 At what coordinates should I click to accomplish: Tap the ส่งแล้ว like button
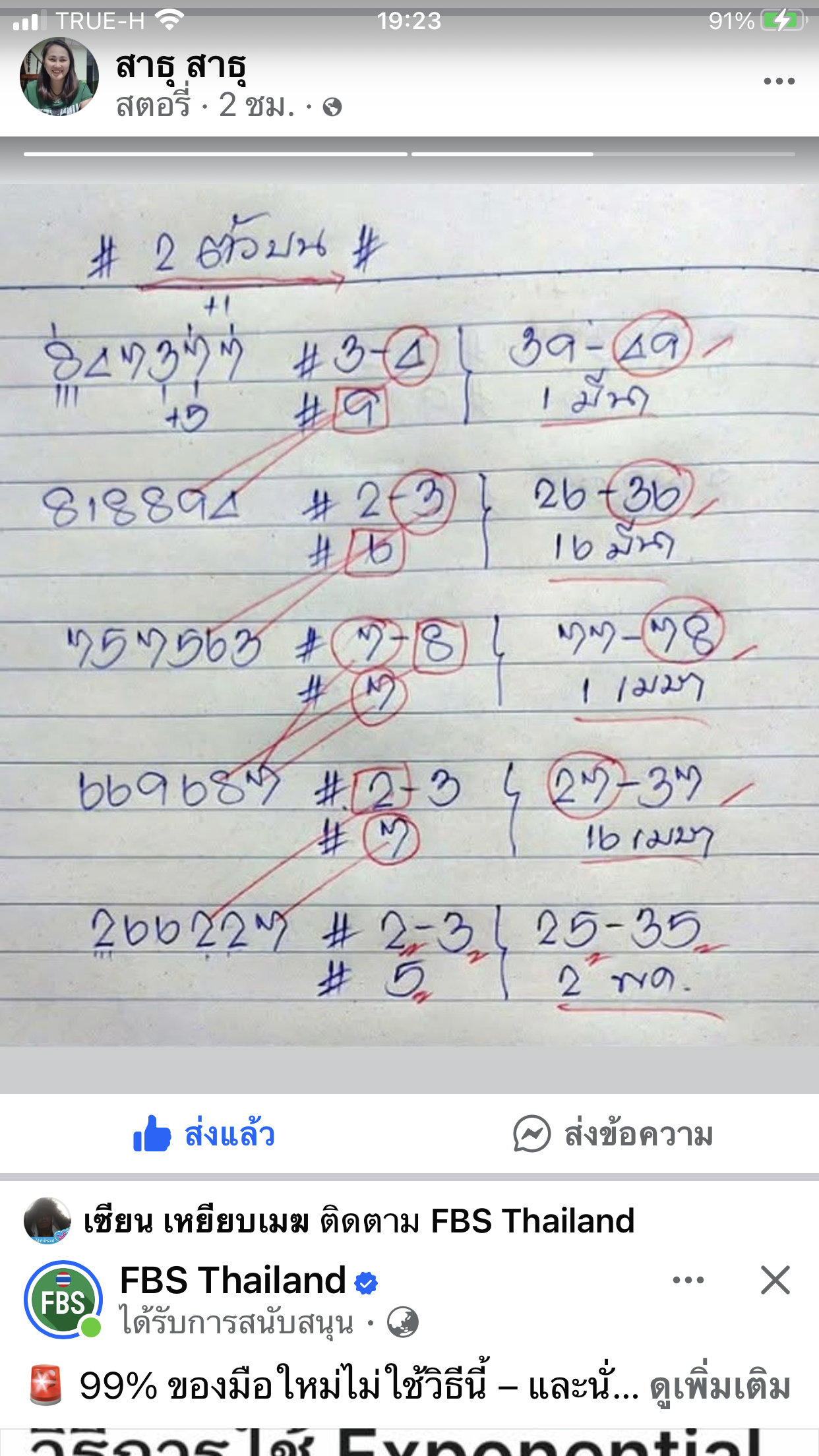(204, 1134)
